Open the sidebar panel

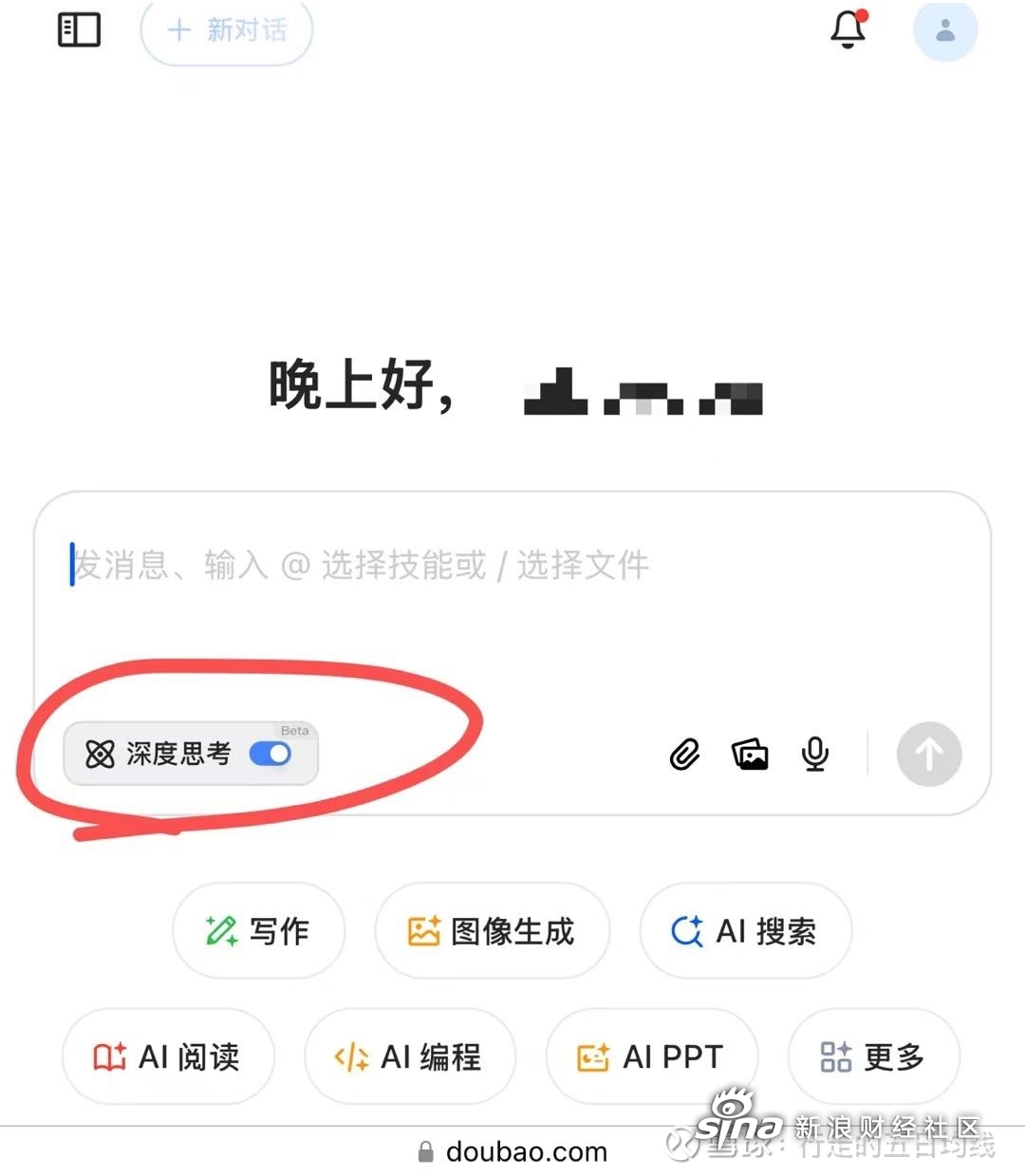[x=79, y=30]
